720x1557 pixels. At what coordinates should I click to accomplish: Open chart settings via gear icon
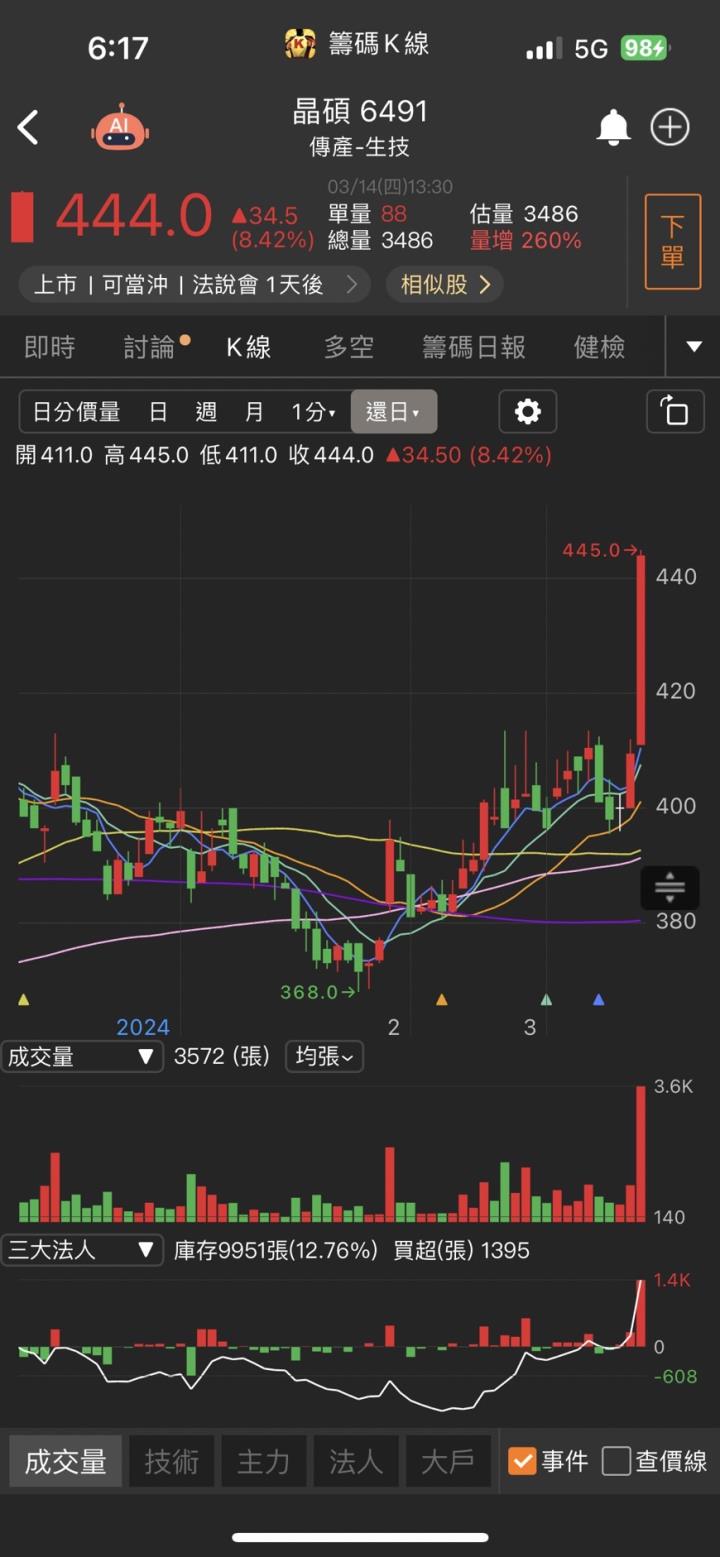(x=527, y=411)
